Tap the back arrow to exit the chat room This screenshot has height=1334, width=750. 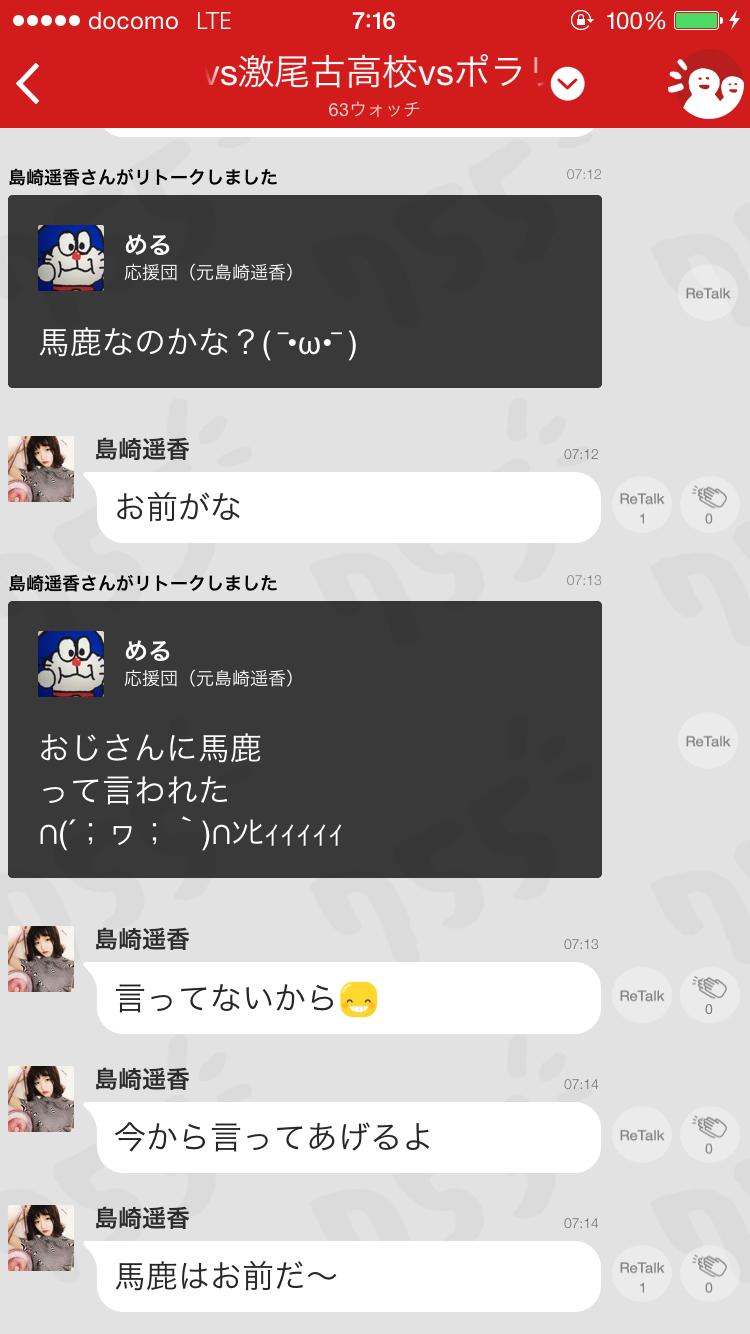pyautogui.click(x=27, y=83)
